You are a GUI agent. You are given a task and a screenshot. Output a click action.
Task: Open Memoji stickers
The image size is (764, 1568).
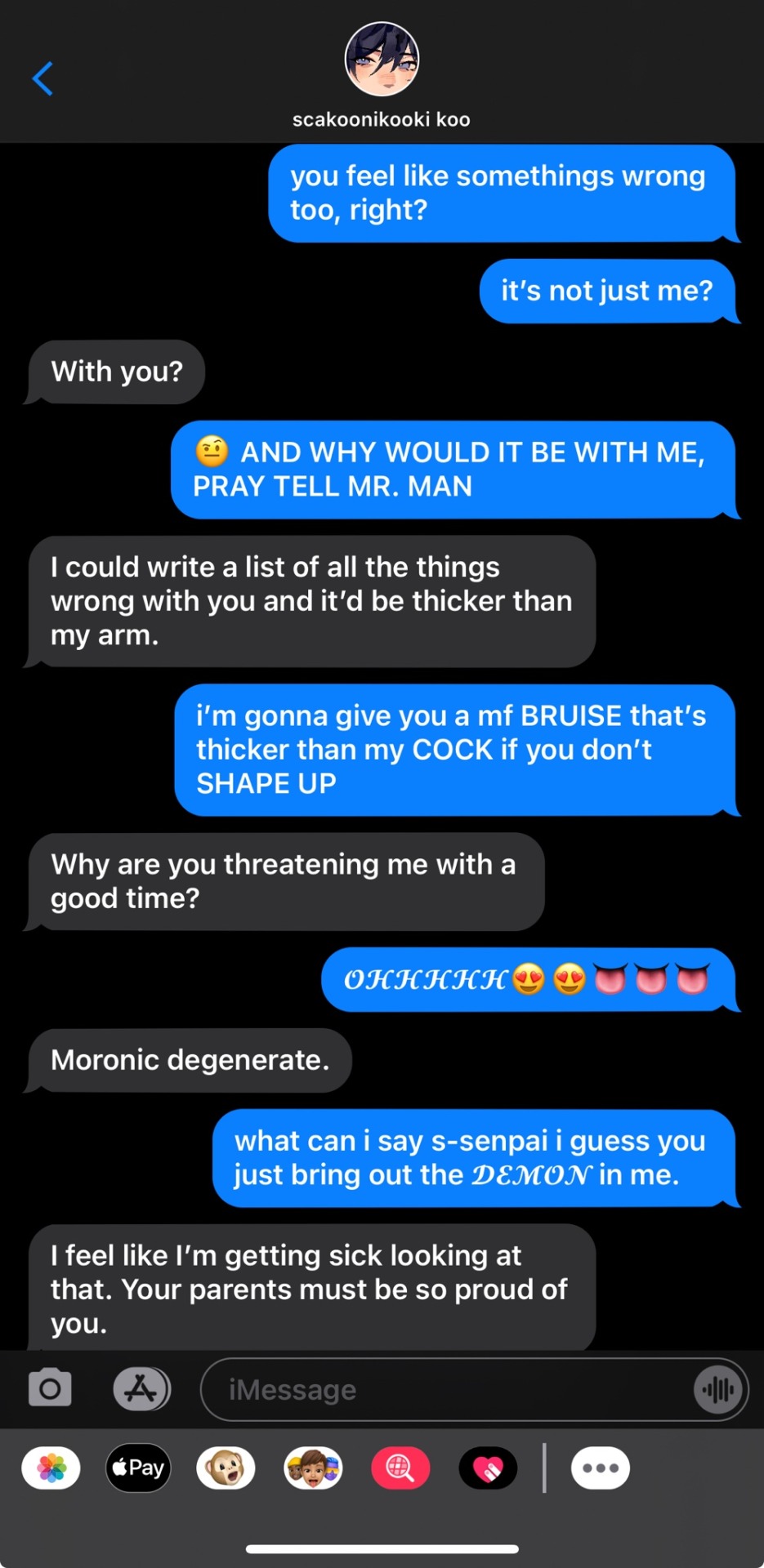click(x=314, y=1468)
